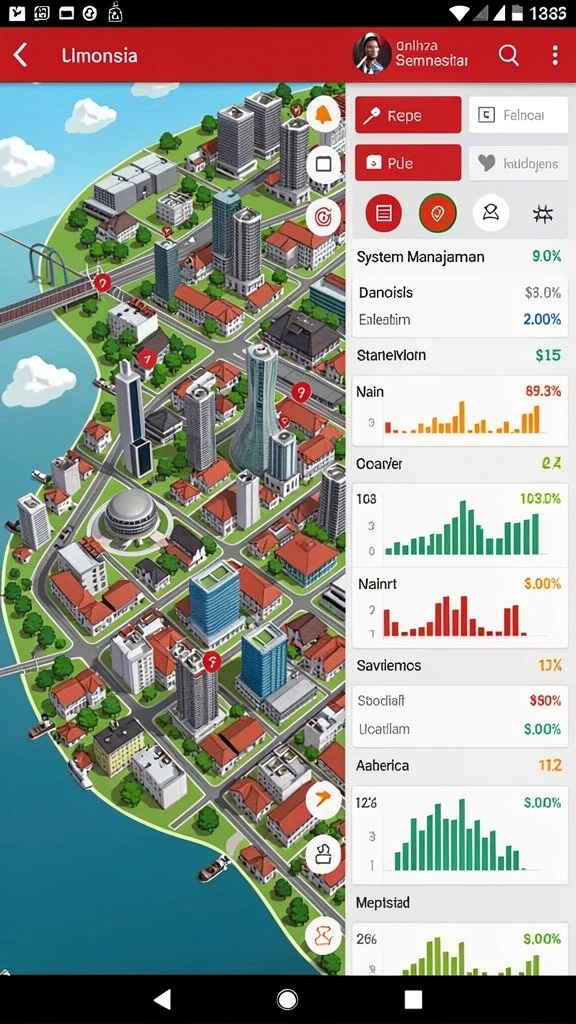The width and height of the screenshot is (576, 1024).
Task: Open the three-dot overflow menu
Action: click(x=555, y=56)
